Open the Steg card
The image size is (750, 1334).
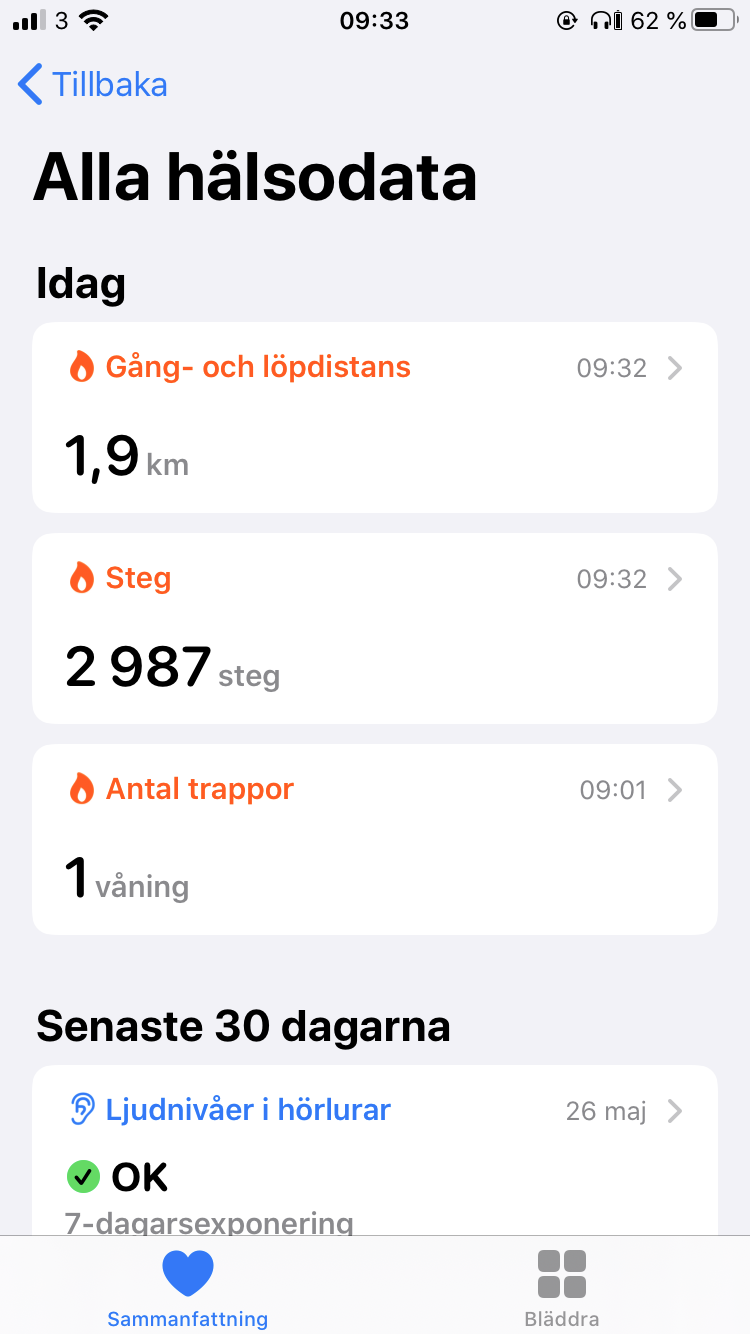(x=375, y=628)
